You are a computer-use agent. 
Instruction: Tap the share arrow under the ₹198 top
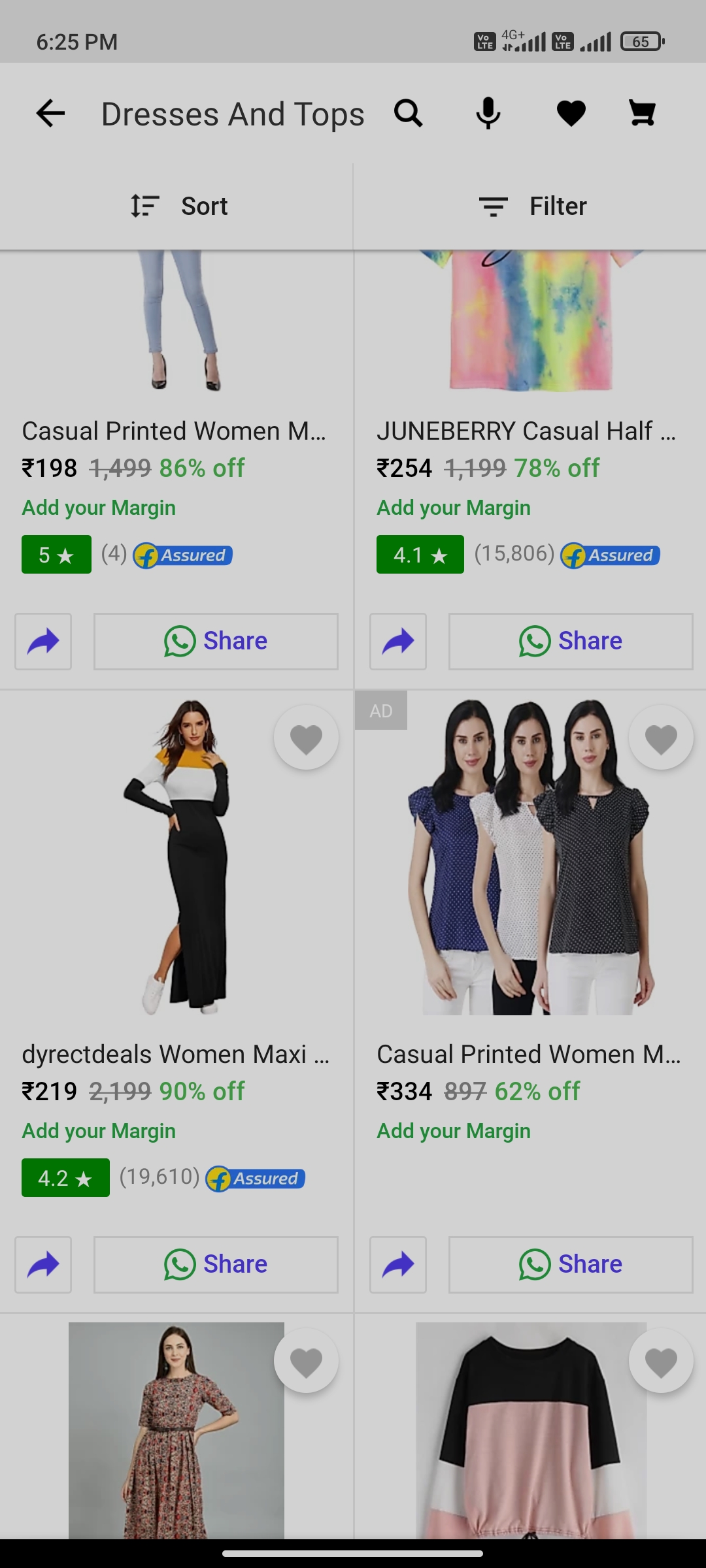coord(43,642)
